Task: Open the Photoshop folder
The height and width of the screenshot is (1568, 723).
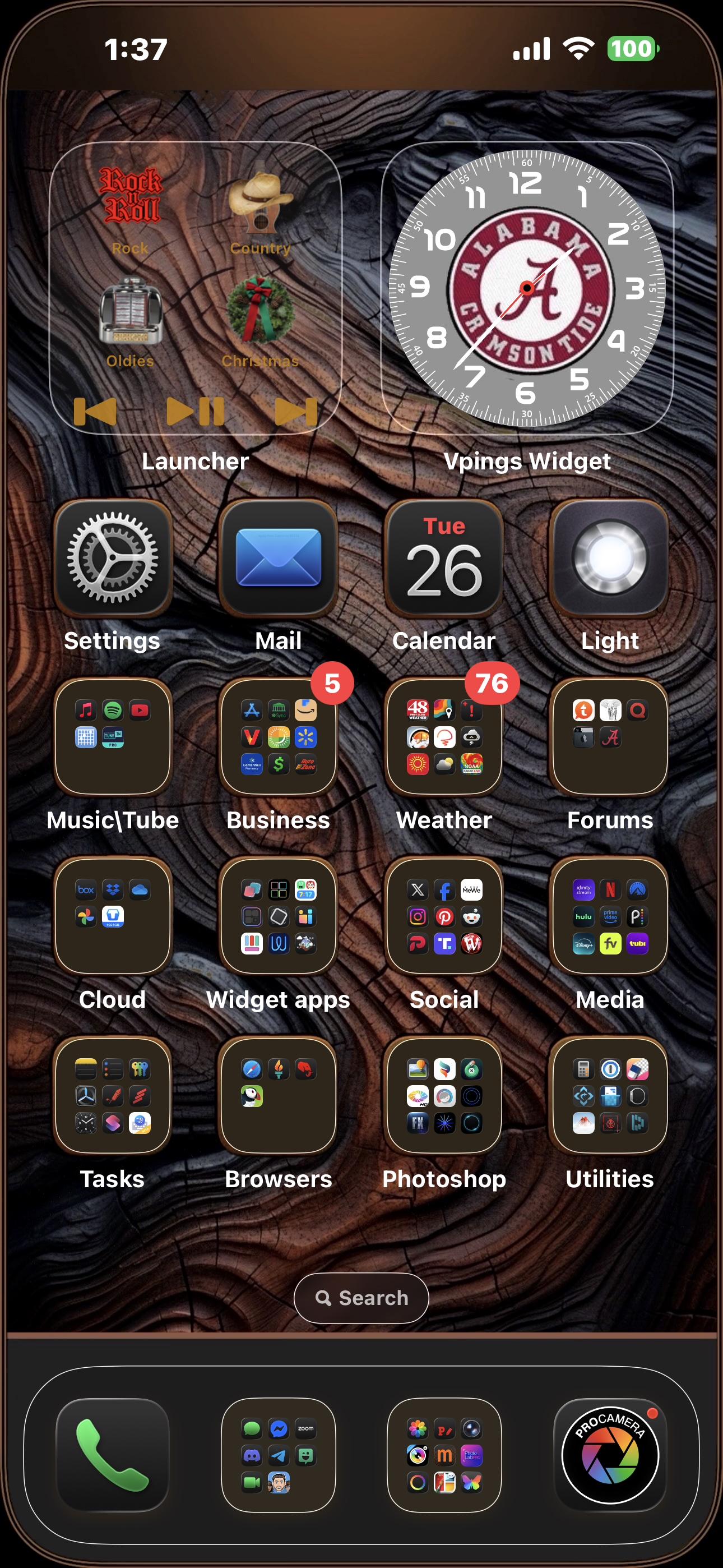Action: (x=444, y=1095)
